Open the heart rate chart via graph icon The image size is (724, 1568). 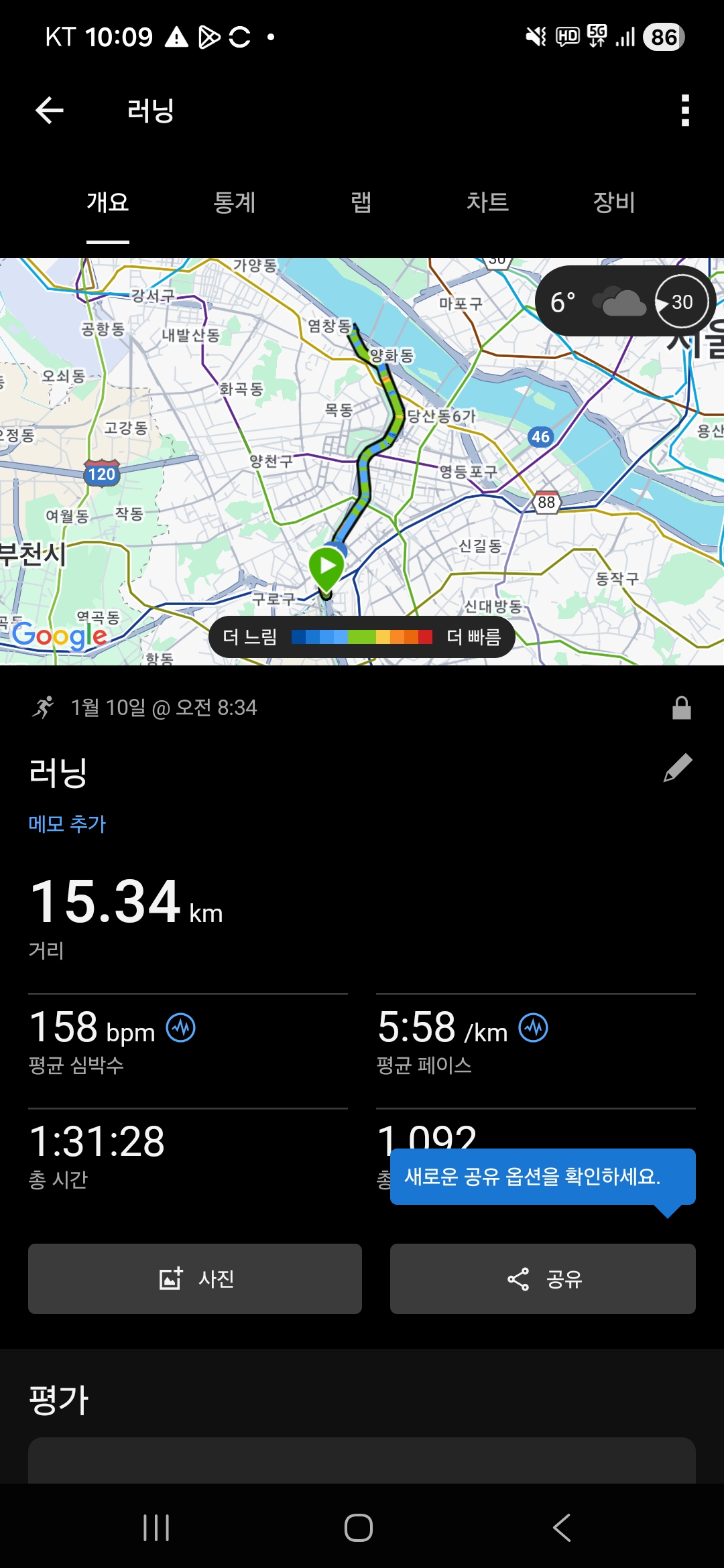(x=182, y=1029)
